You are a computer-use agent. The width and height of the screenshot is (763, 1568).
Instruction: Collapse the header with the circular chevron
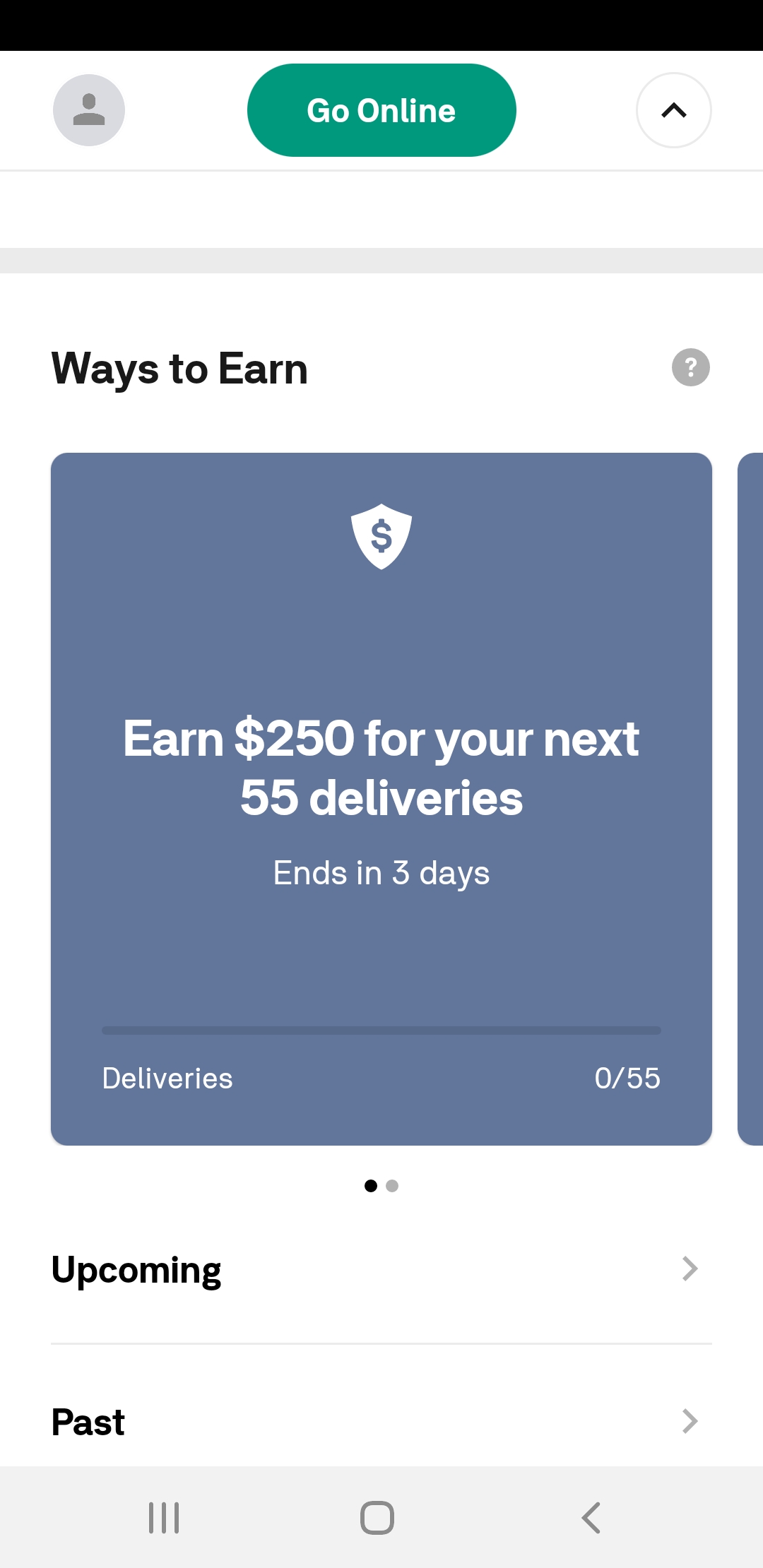673,110
